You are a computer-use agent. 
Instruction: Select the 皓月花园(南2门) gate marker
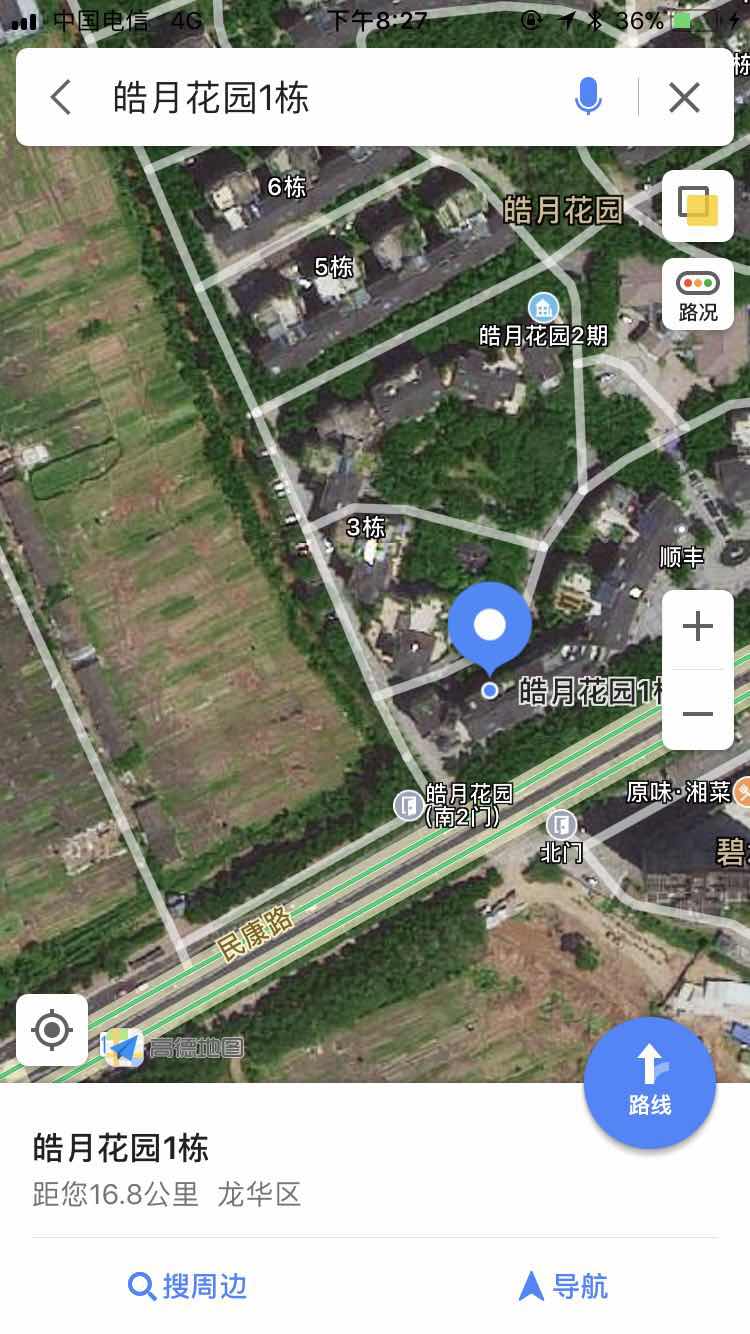pos(408,805)
